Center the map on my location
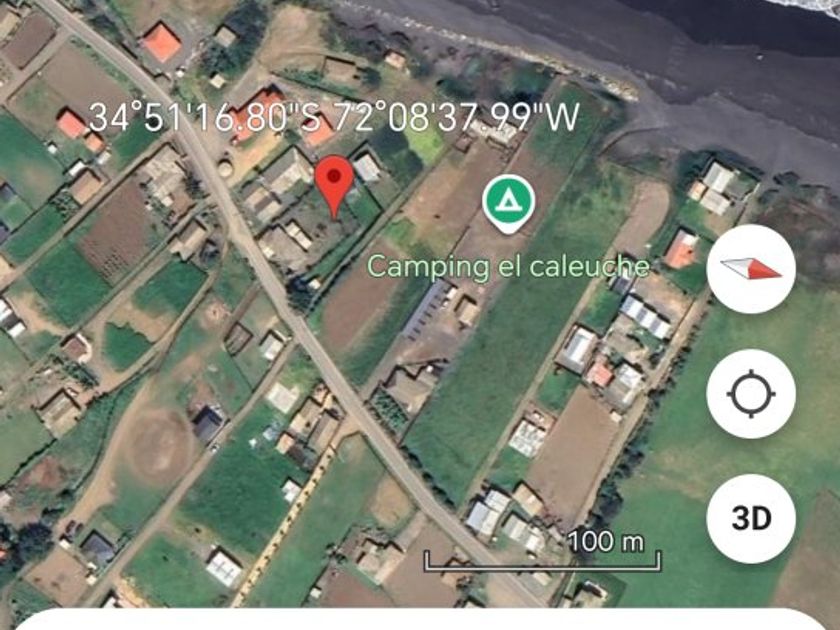Image resolution: width=840 pixels, height=630 pixels. pyautogui.click(x=751, y=394)
